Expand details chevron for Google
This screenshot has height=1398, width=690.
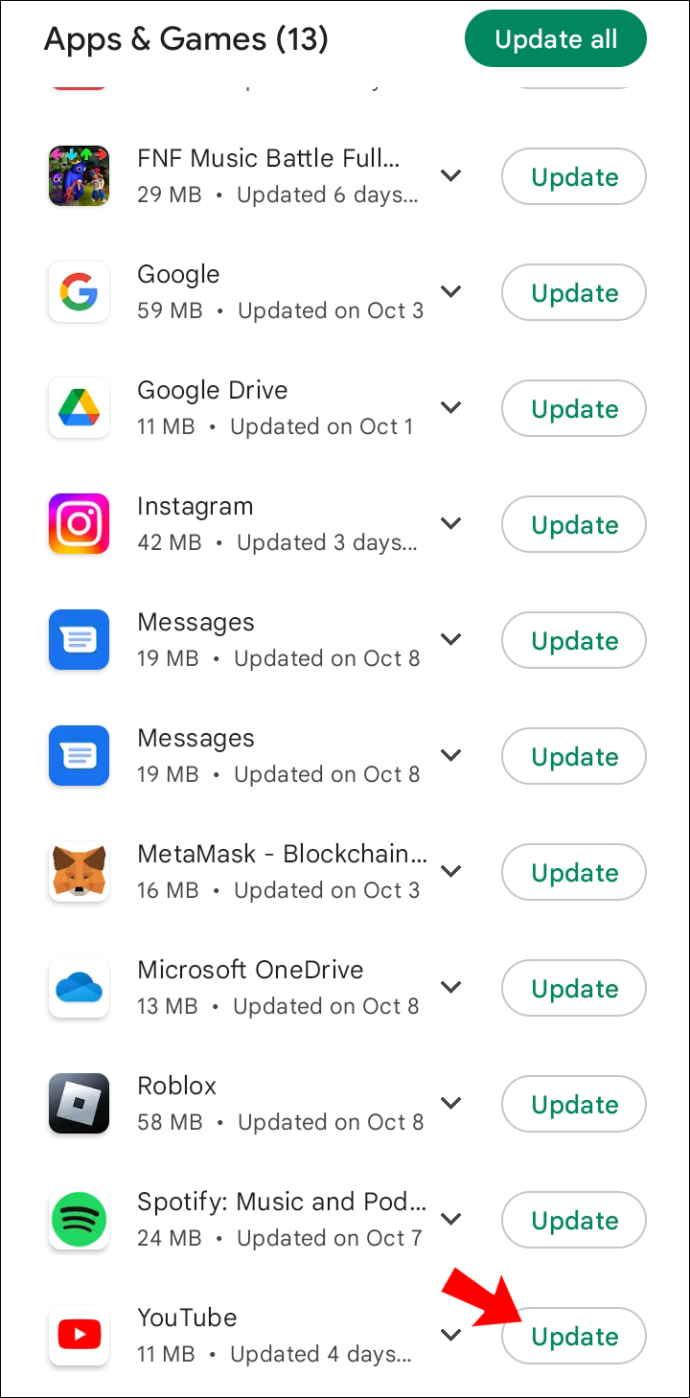[x=451, y=292]
